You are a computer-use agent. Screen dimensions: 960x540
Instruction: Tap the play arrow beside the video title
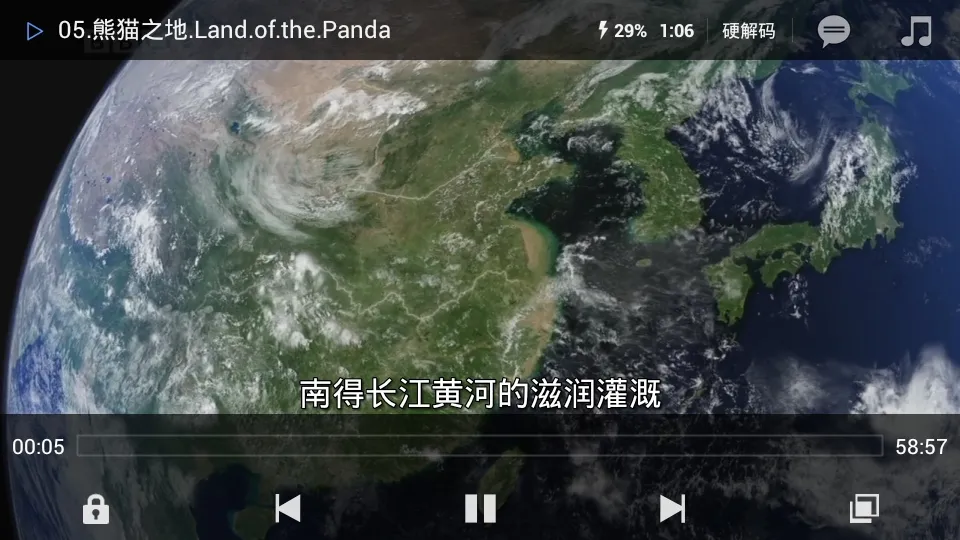[x=35, y=31]
